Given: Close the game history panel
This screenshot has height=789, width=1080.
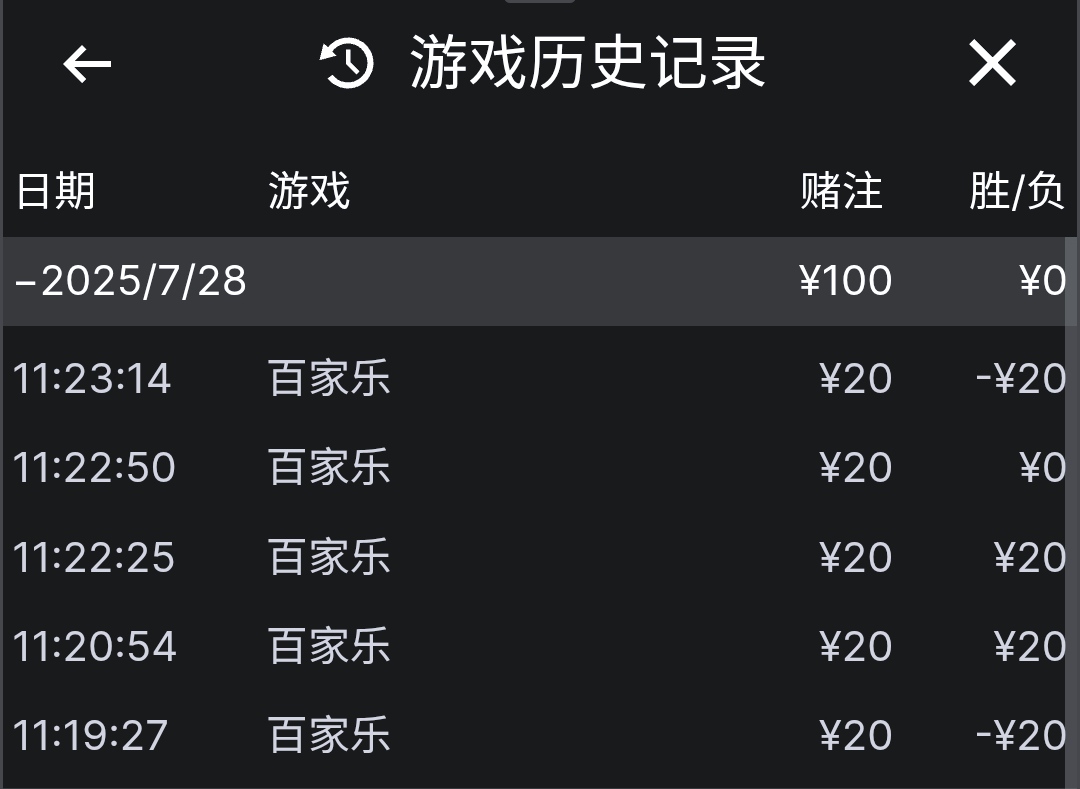Looking at the screenshot, I should (992, 64).
